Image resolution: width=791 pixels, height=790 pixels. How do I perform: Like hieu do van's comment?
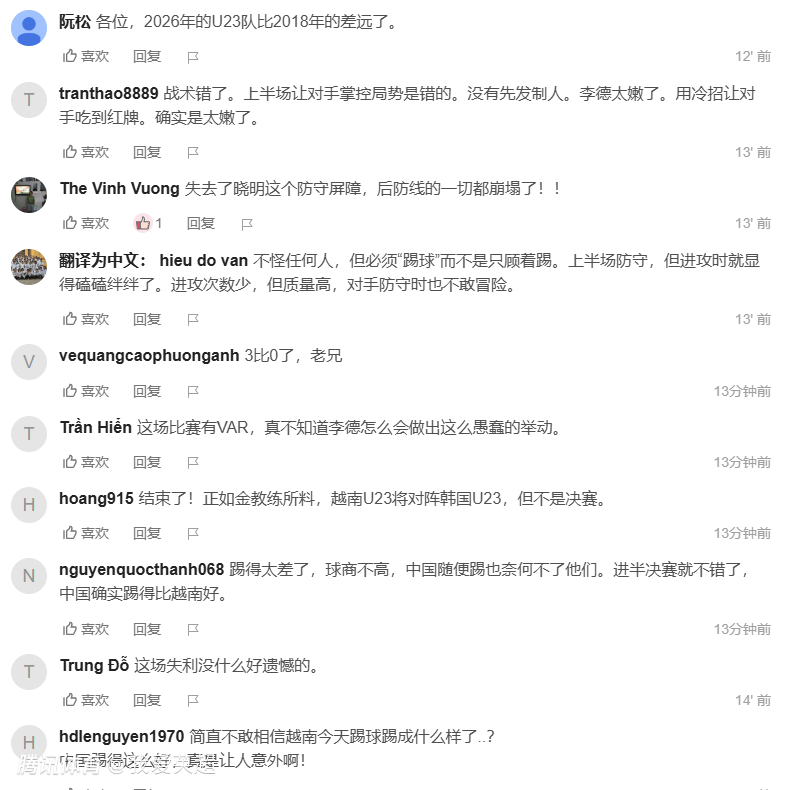click(85, 319)
